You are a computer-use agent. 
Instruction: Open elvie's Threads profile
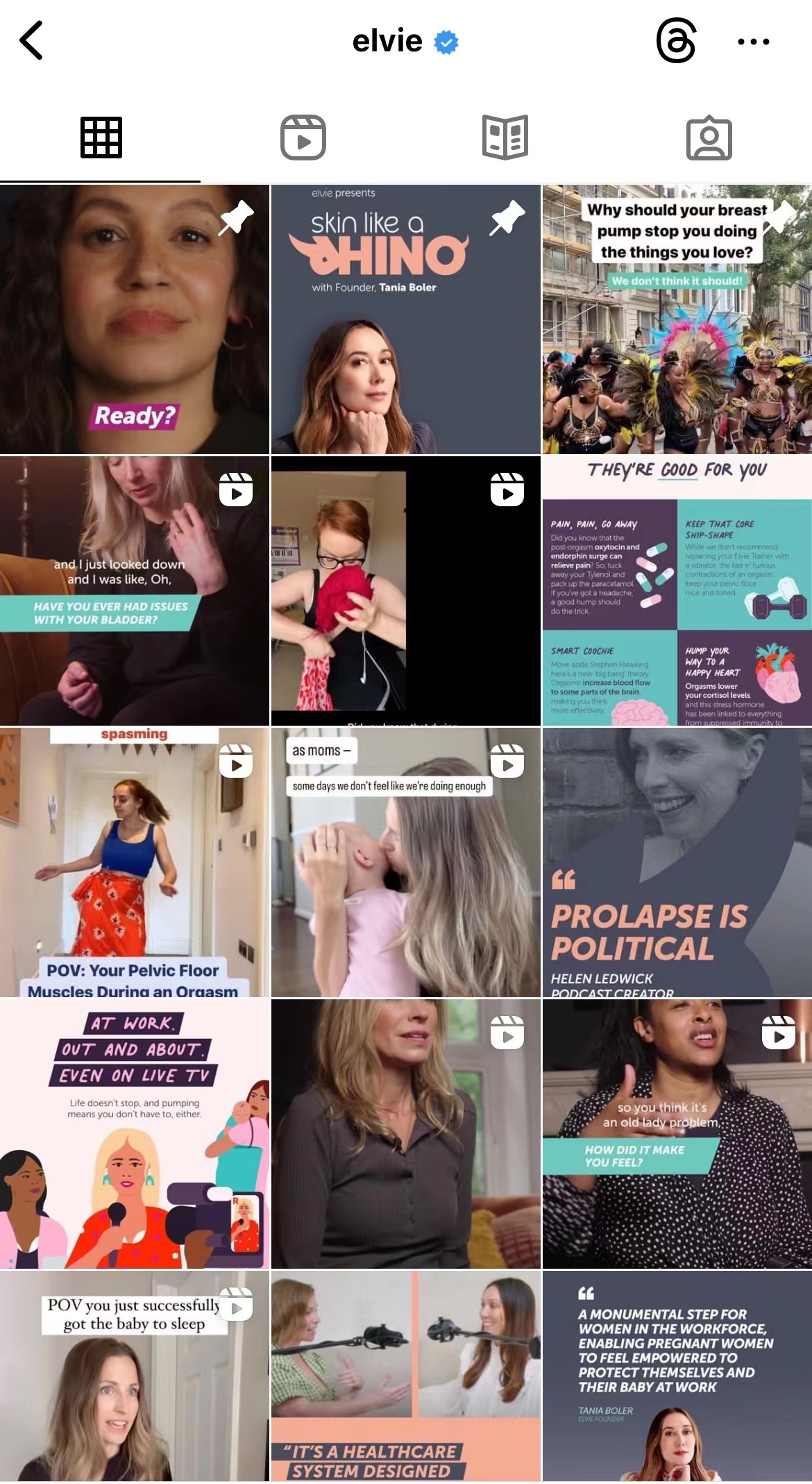pyautogui.click(x=676, y=41)
